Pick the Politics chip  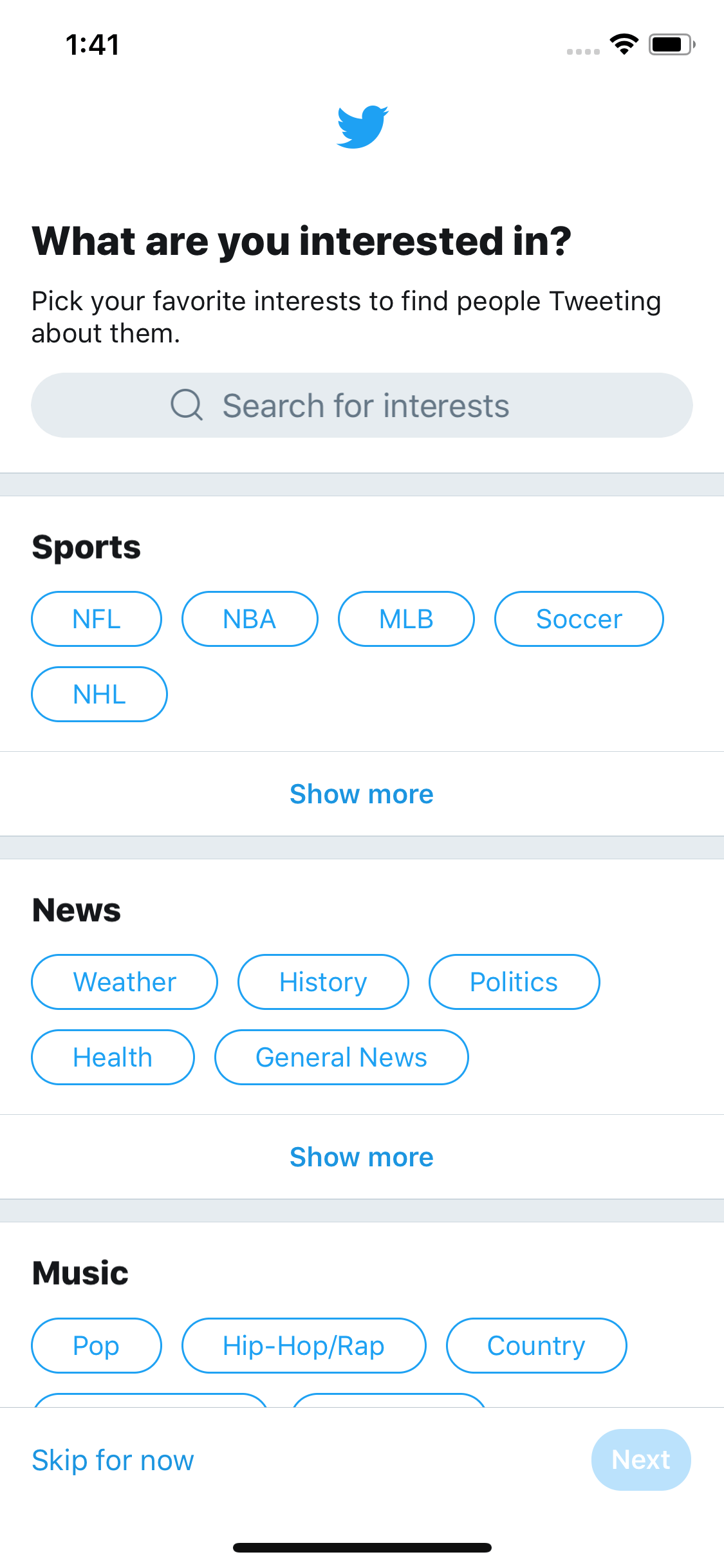pos(514,982)
